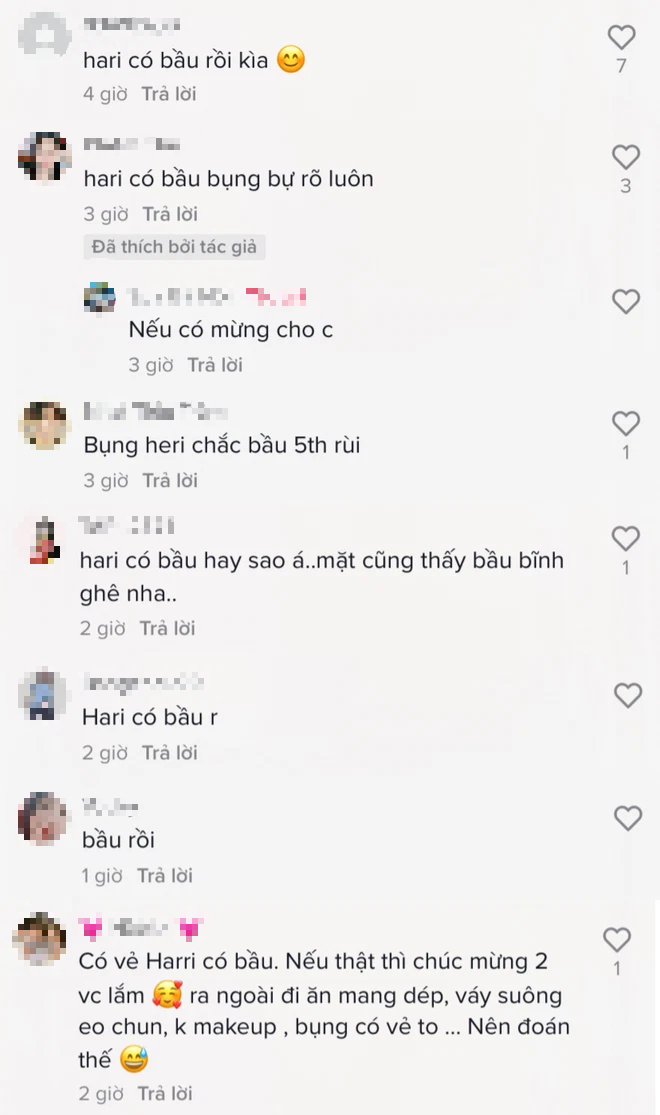Open profile avatar beside 'Bụng heri chắc bầu'
The width and height of the screenshot is (660, 1115).
pyautogui.click(x=44, y=427)
